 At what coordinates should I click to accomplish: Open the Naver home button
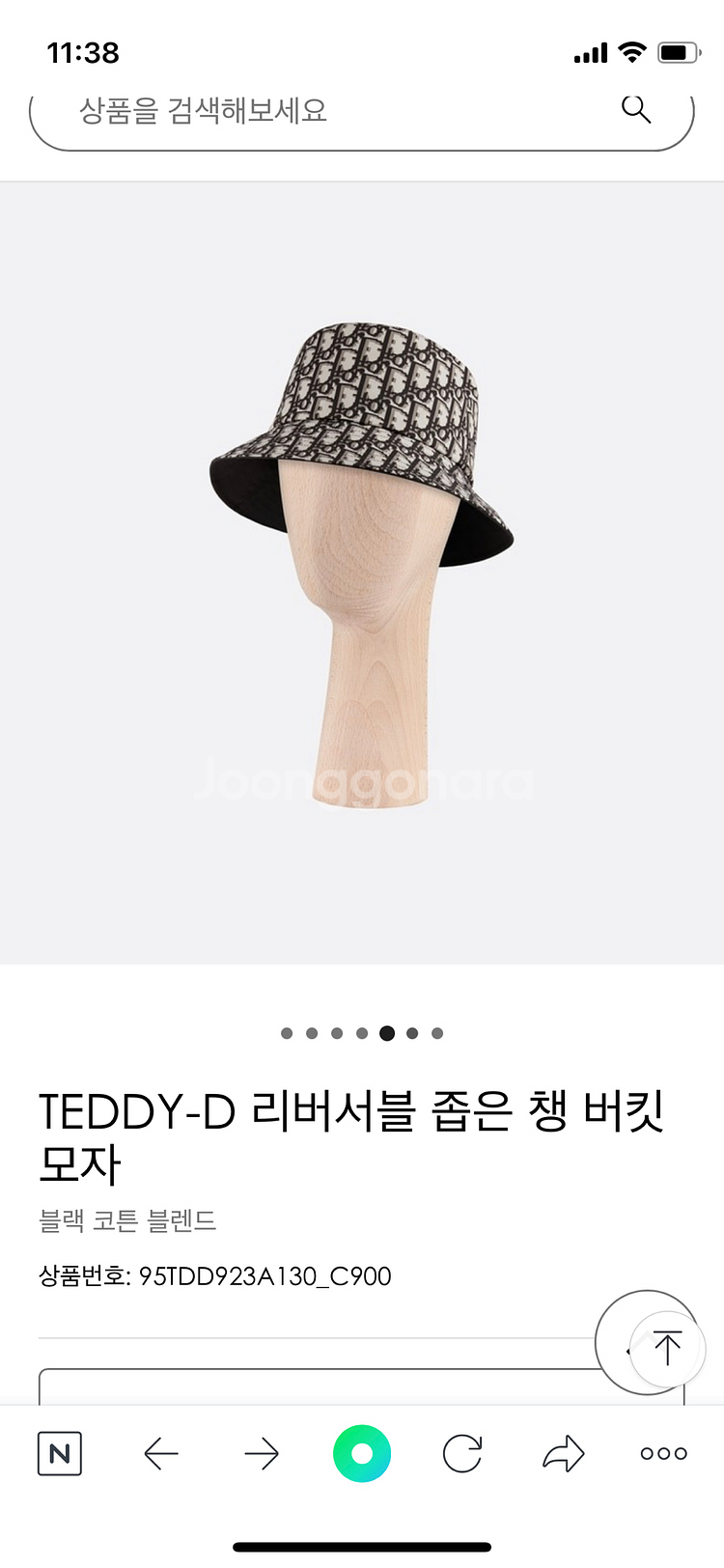tap(60, 1453)
